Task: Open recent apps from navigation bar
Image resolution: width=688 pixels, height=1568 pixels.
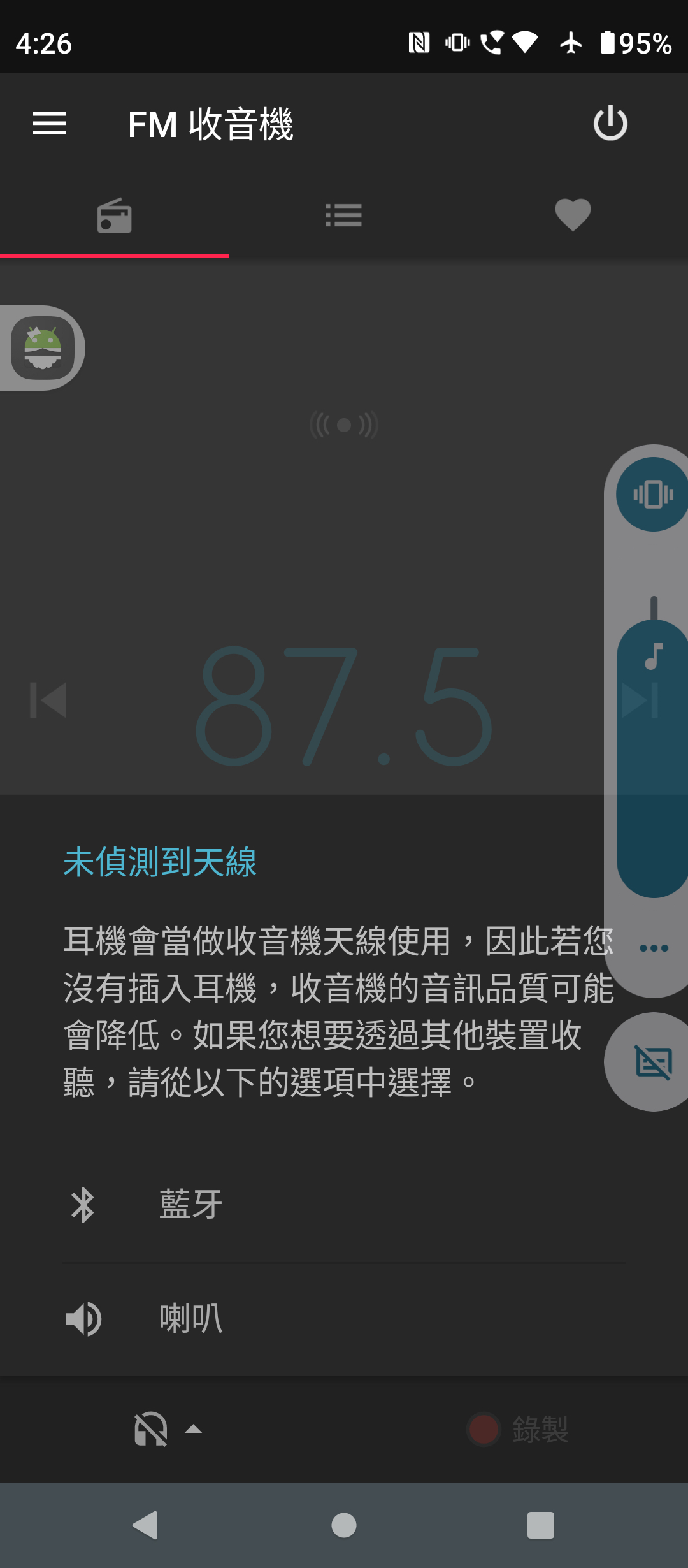Action: pos(540,1525)
